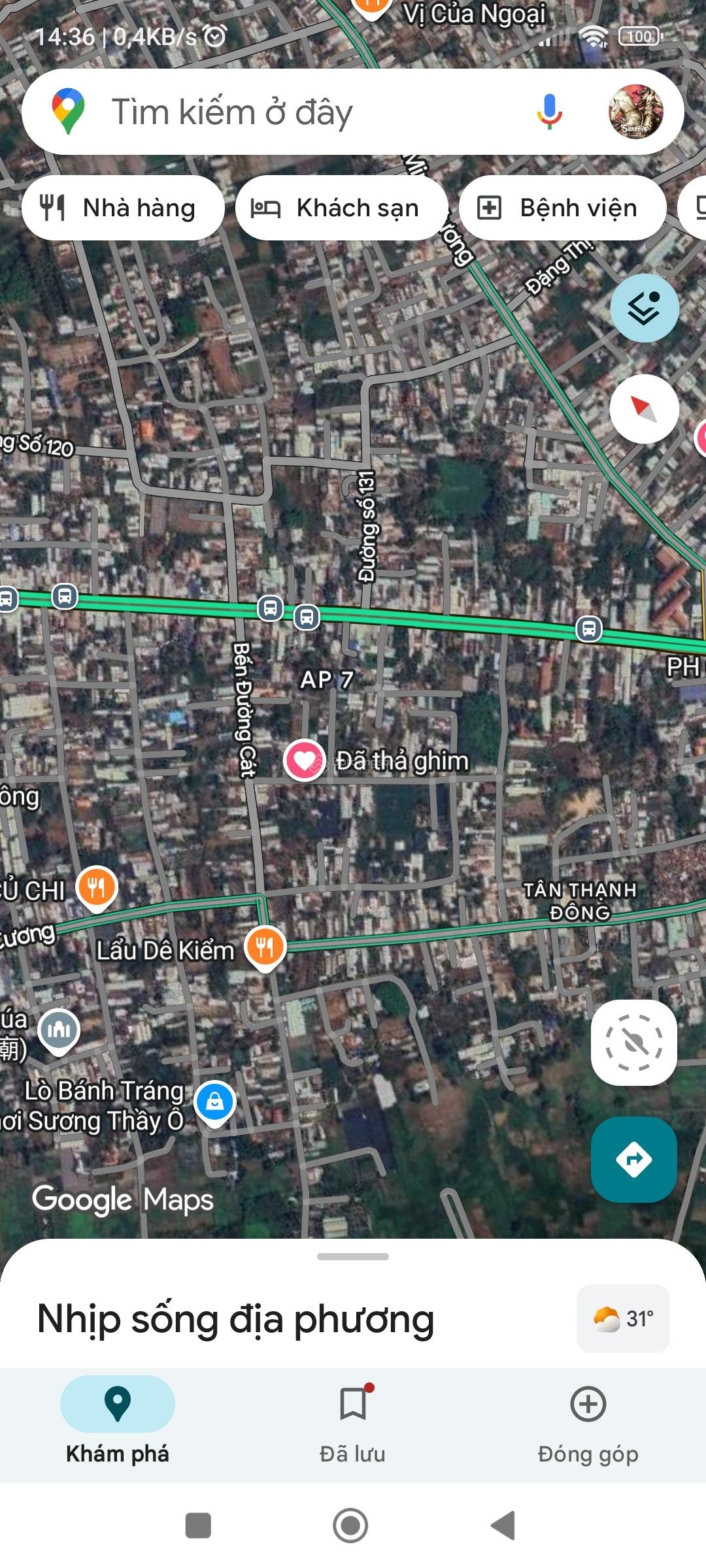Open Lò Bánh Tráng Phơi Sương shop marker

coord(215,1102)
